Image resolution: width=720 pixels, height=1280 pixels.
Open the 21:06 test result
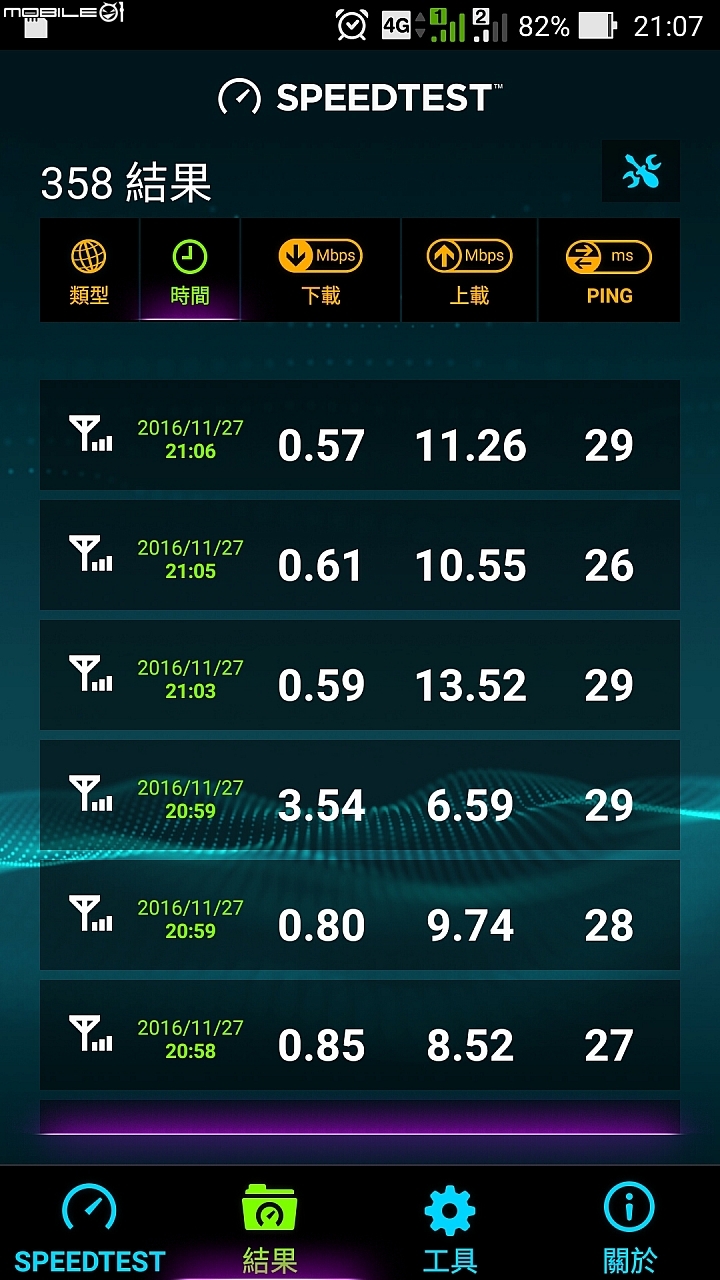(x=360, y=435)
